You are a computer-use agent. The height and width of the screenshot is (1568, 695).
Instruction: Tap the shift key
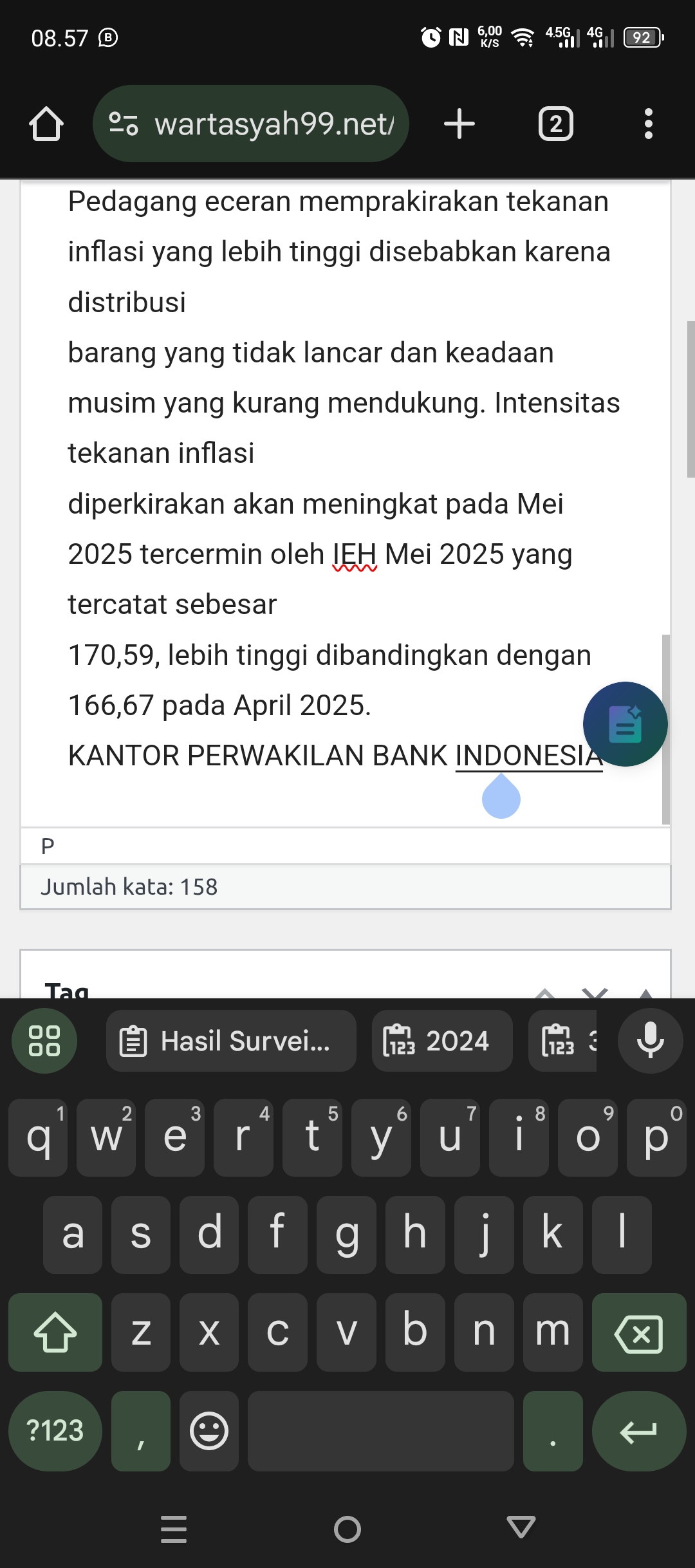(x=55, y=1332)
